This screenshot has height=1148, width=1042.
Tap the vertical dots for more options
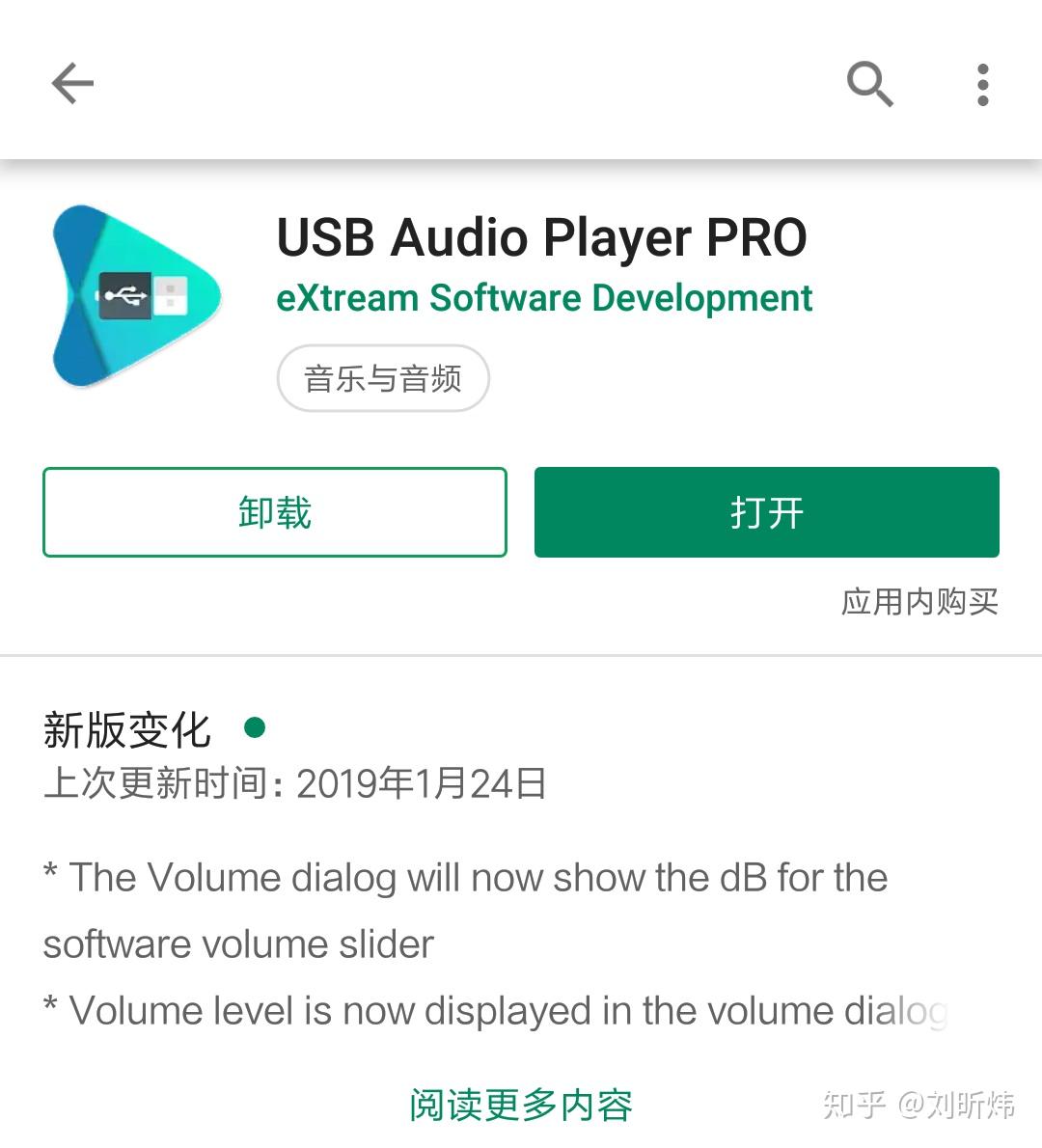pos(981,84)
